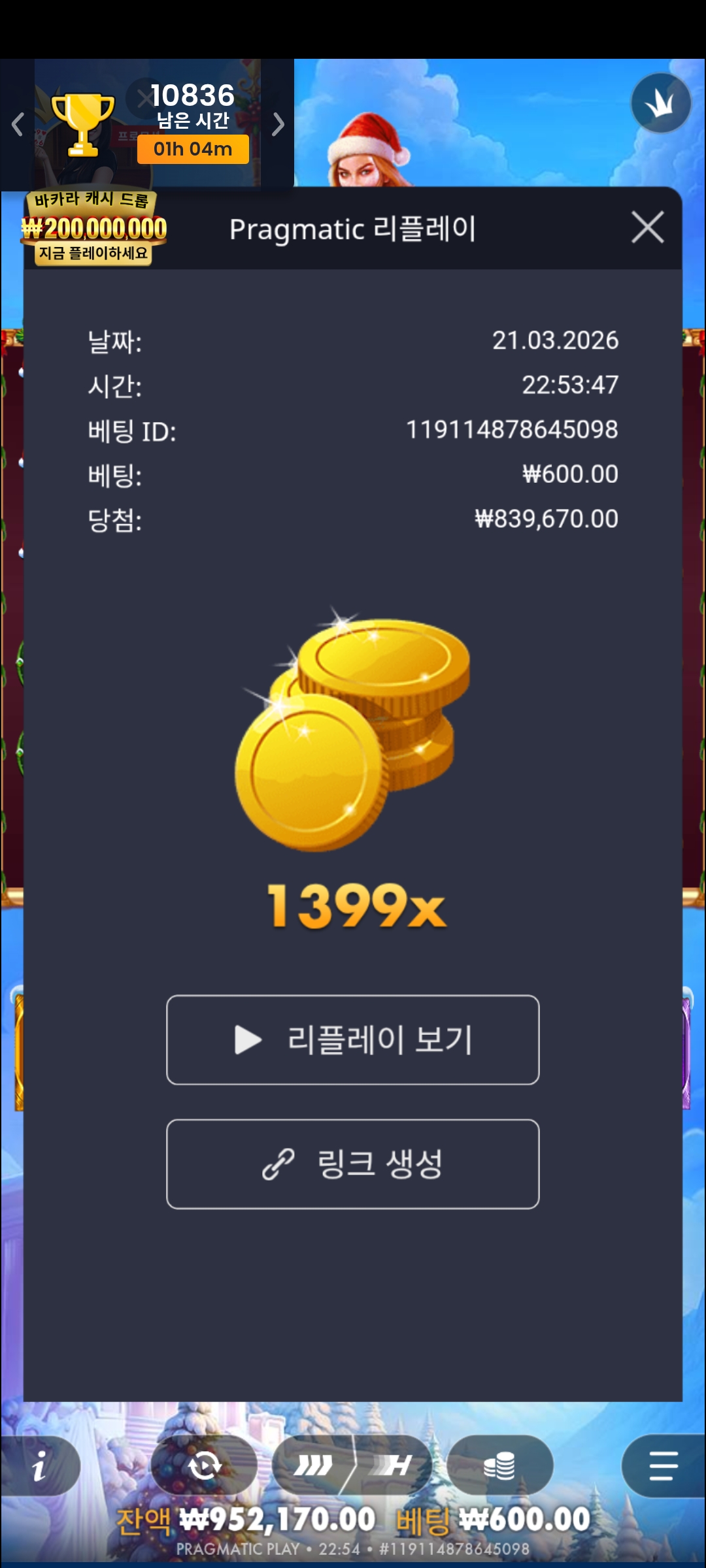
Task: Tap the 리플레이 보기 button
Action: click(353, 1039)
